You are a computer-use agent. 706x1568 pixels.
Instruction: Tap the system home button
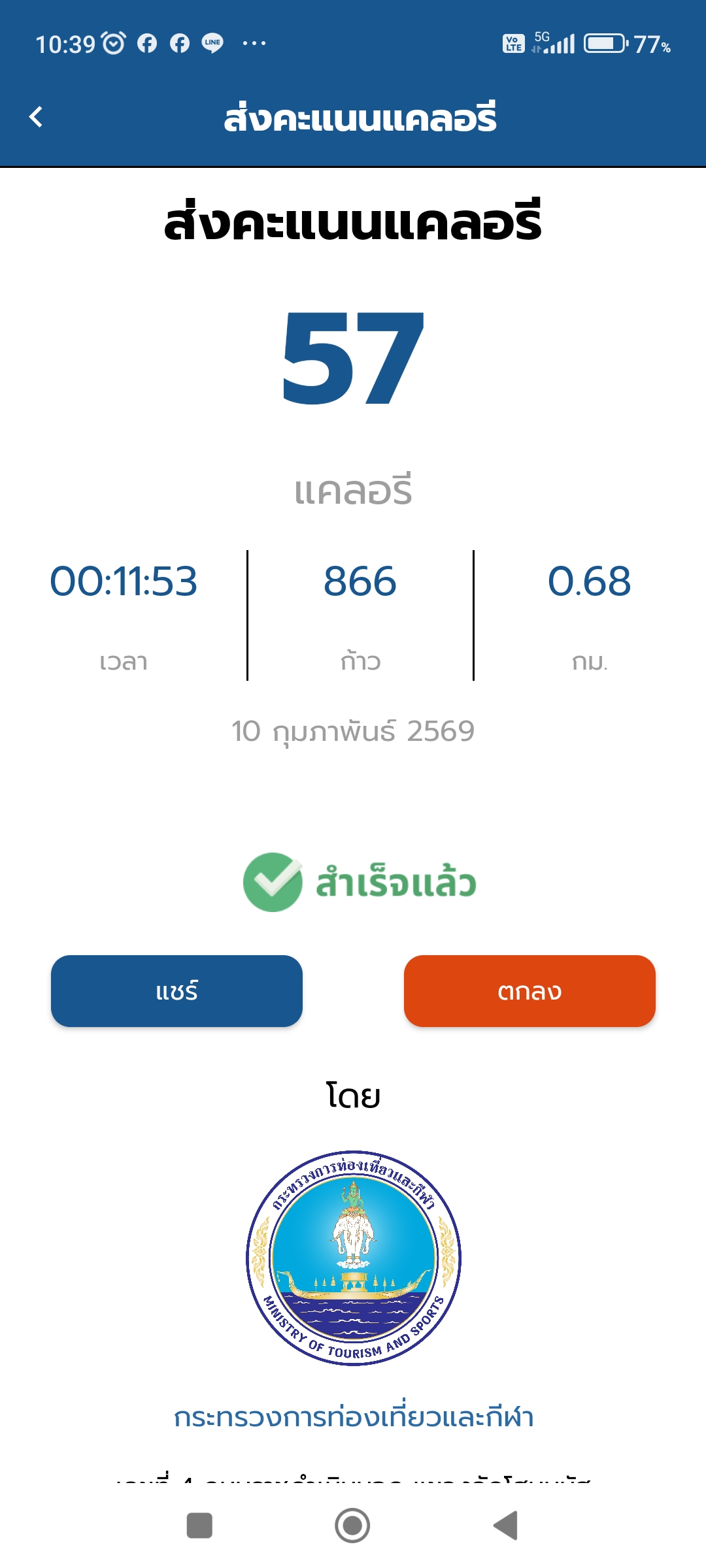tap(352, 1526)
